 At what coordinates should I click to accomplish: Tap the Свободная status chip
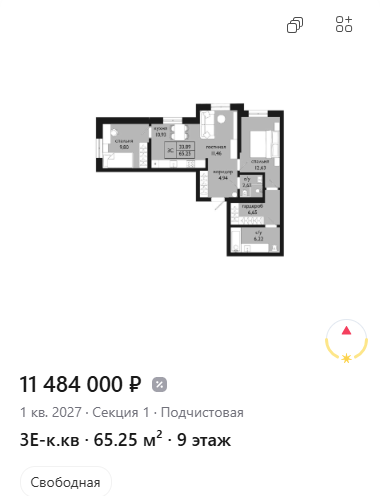pyautogui.click(x=66, y=482)
